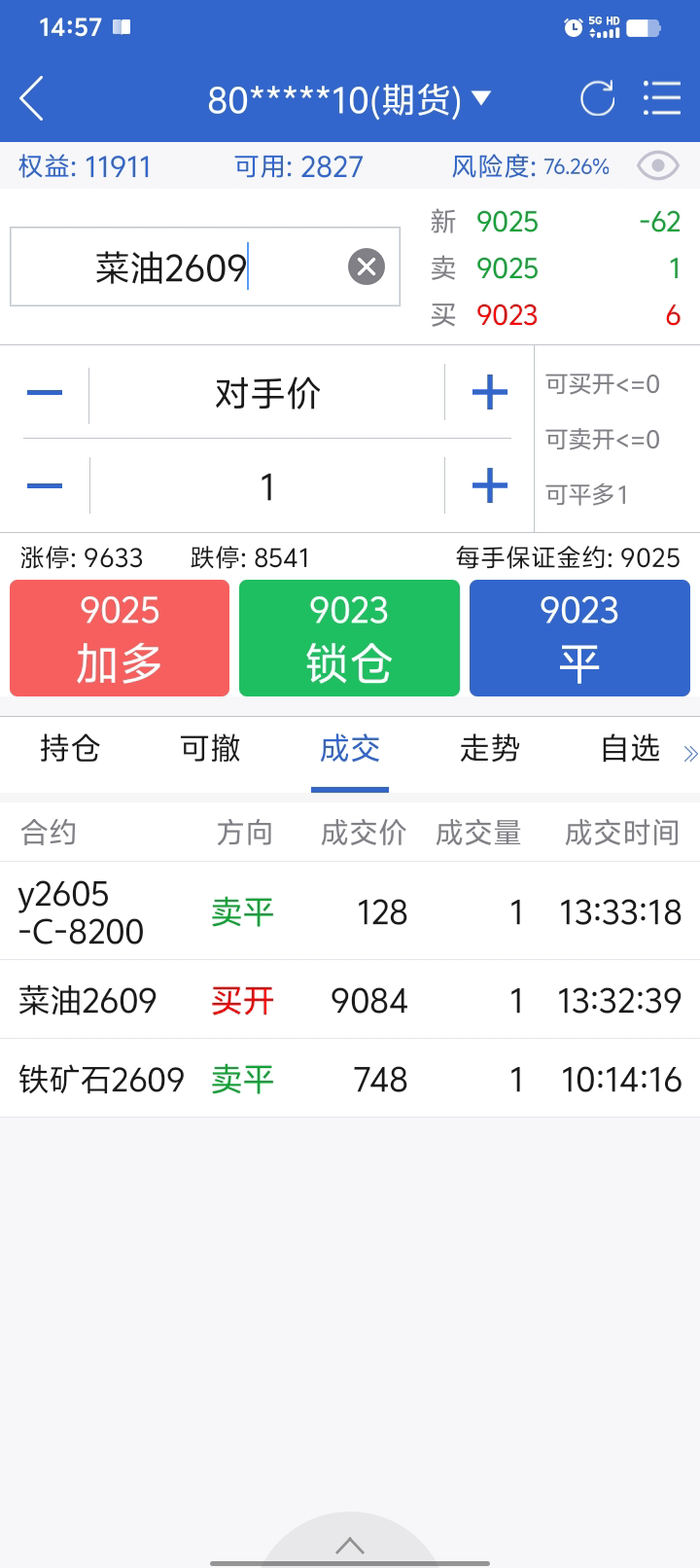The width and height of the screenshot is (700, 1568).
Task: Go back with the top-left arrow
Action: tap(32, 98)
